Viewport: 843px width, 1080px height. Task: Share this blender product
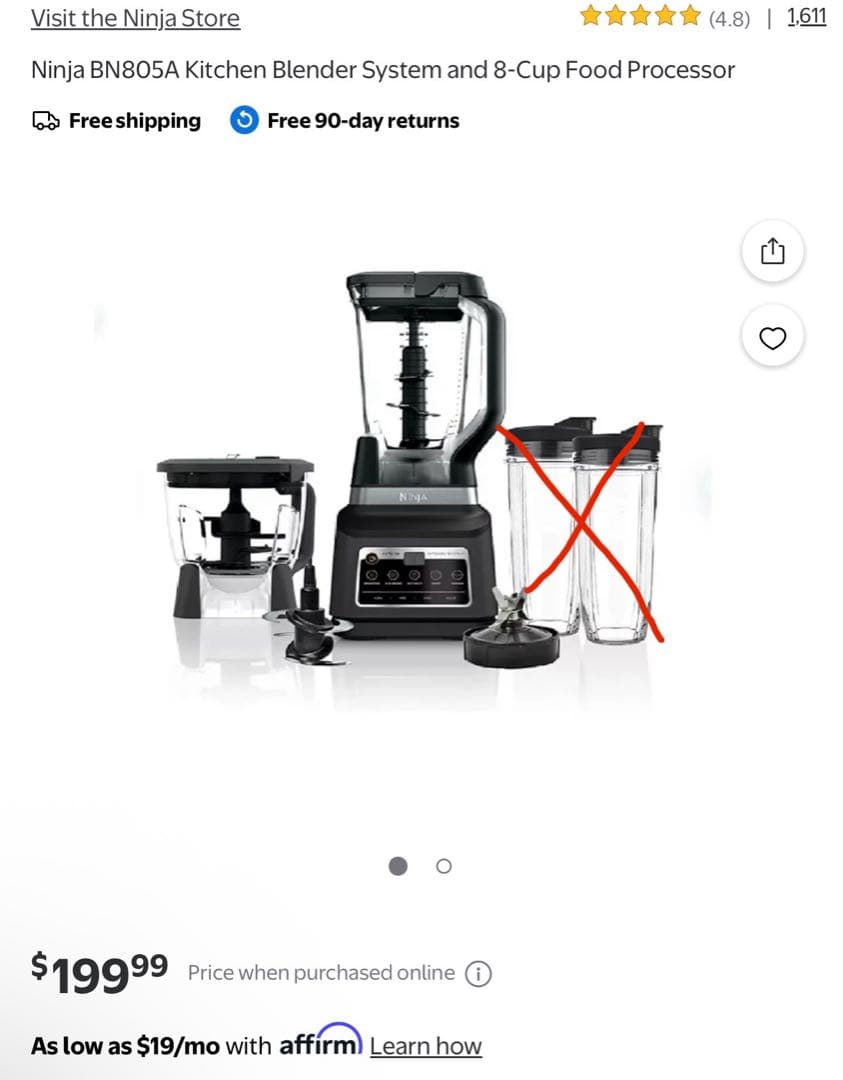[772, 251]
